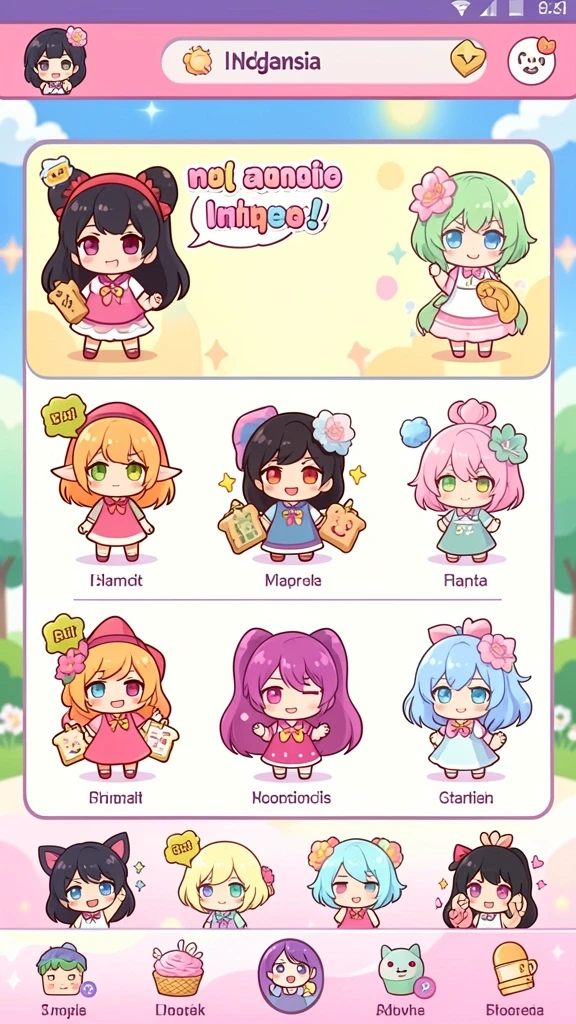Choose the blonde character in the bottom row
The width and height of the screenshot is (576, 1024).
click(x=219, y=880)
